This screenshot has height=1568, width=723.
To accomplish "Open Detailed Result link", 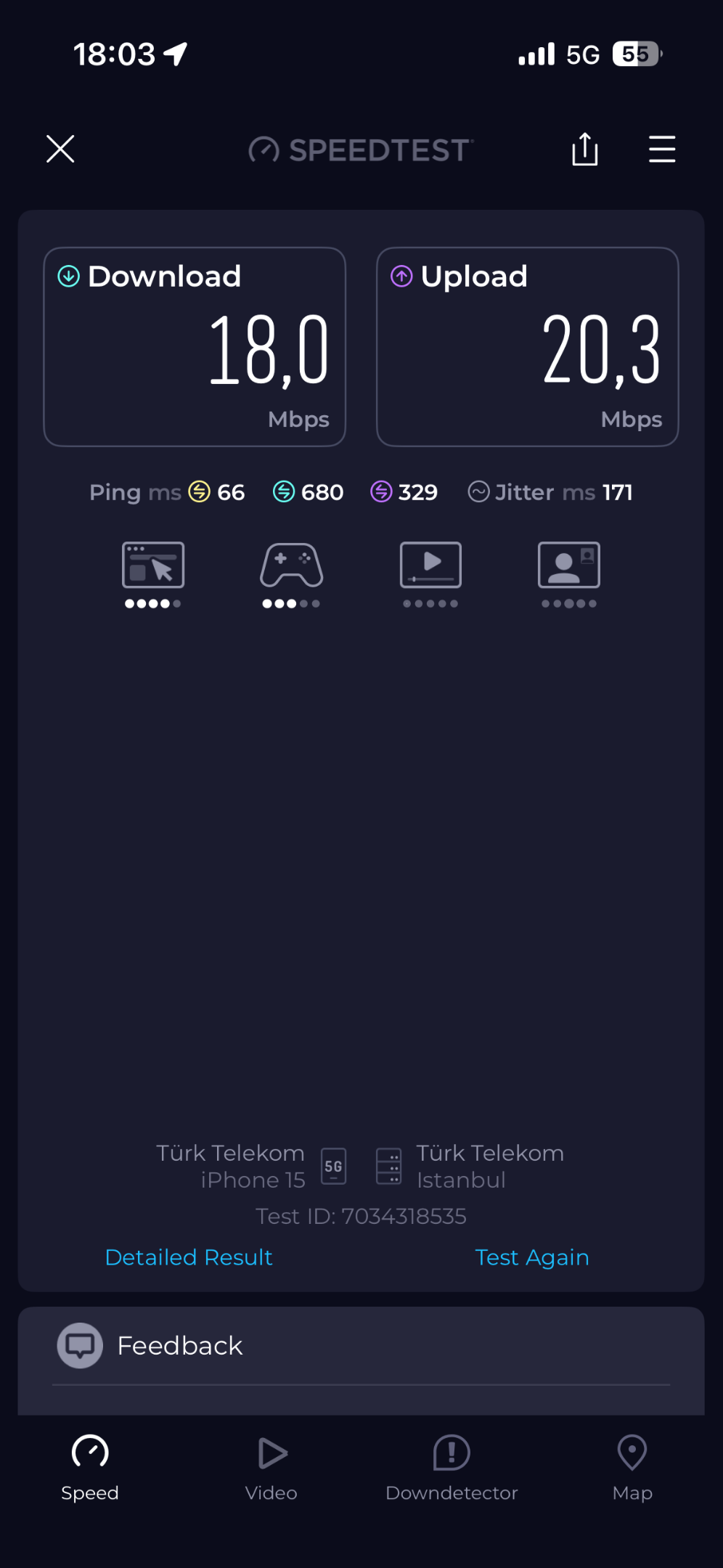I will [x=189, y=1257].
